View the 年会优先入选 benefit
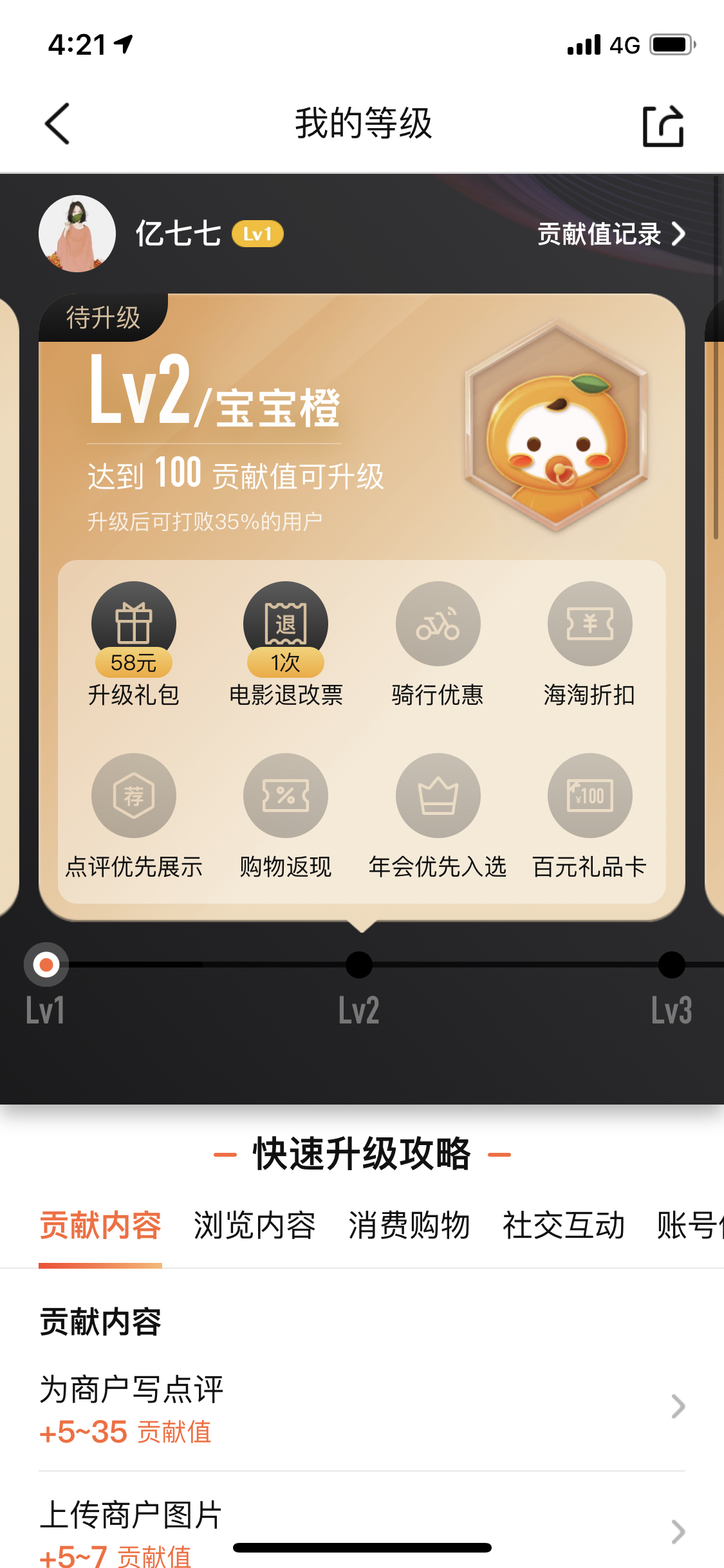The height and width of the screenshot is (1568, 724). click(x=438, y=816)
